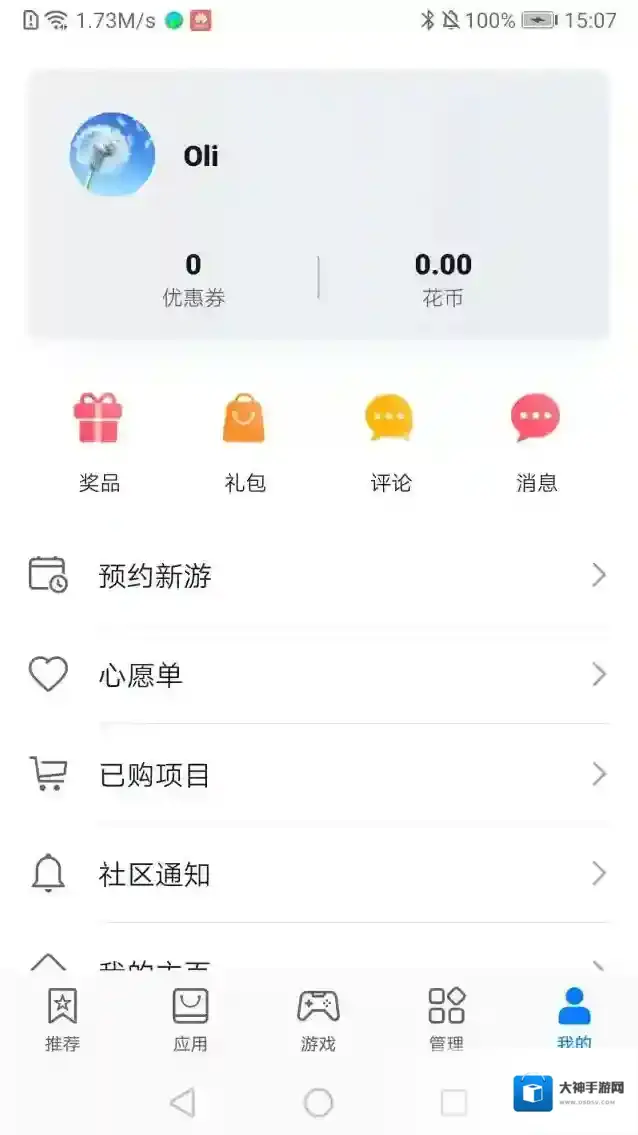638x1135 pixels.
Task: Select the 我的 tab
Action: (574, 1016)
